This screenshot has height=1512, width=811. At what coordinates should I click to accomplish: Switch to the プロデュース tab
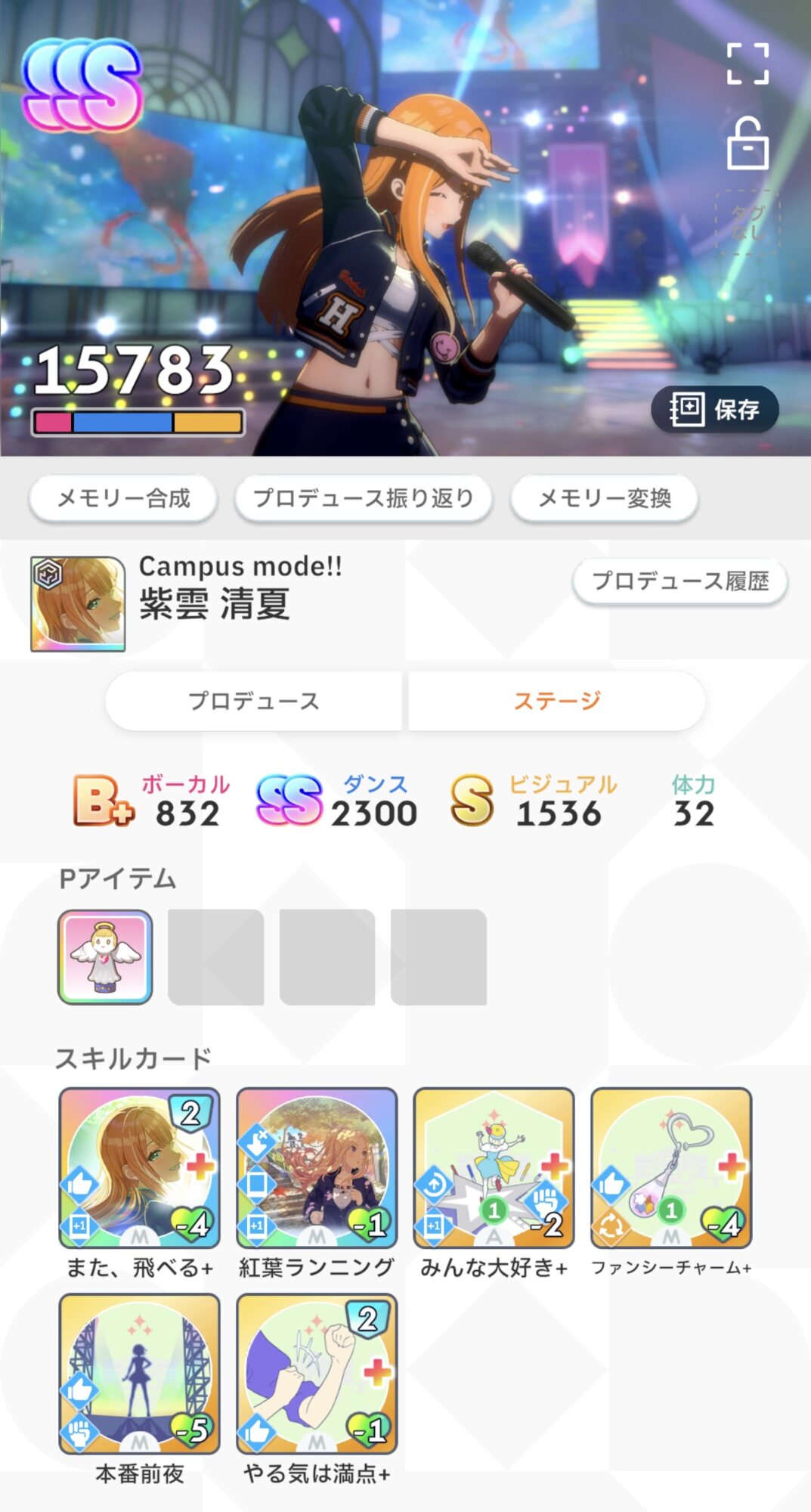254,701
